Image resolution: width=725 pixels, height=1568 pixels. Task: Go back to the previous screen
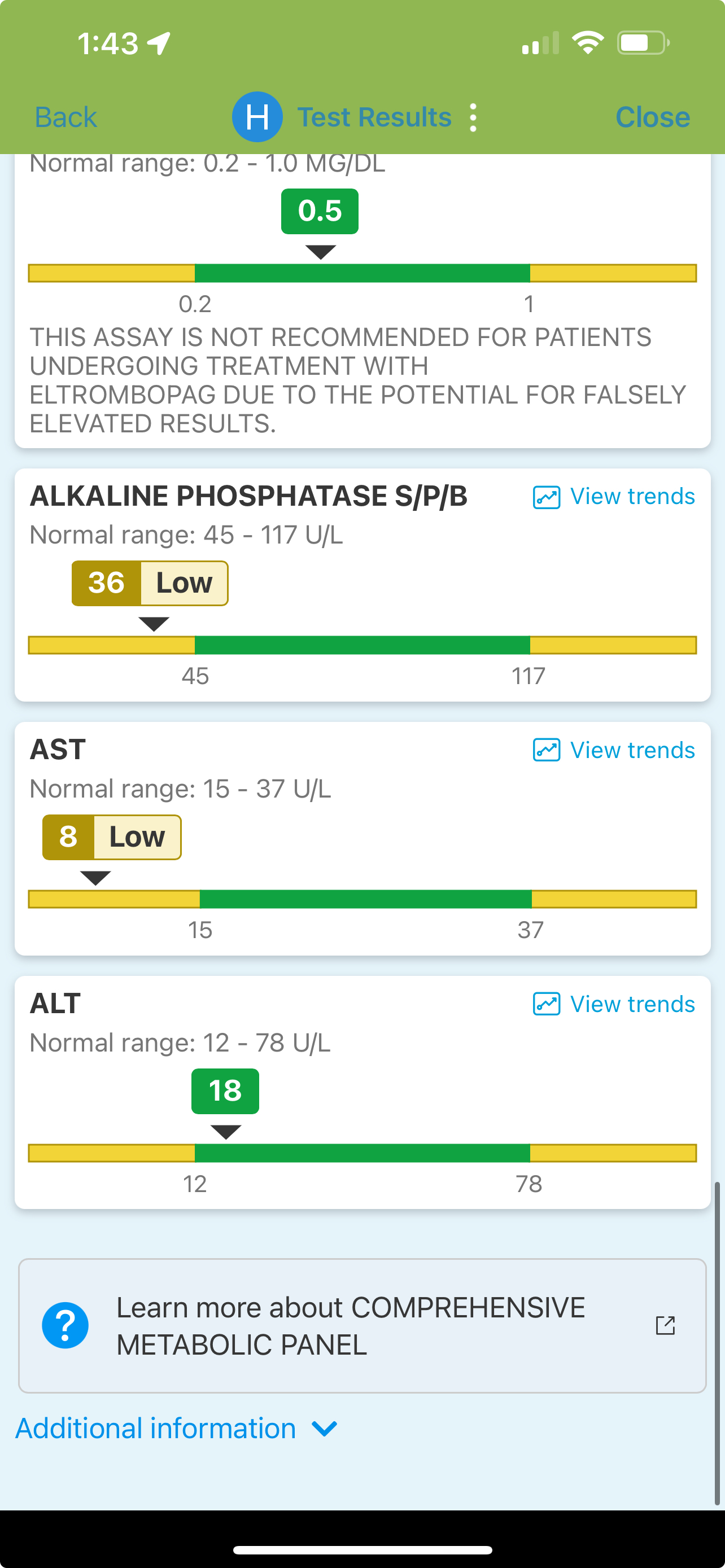click(65, 117)
